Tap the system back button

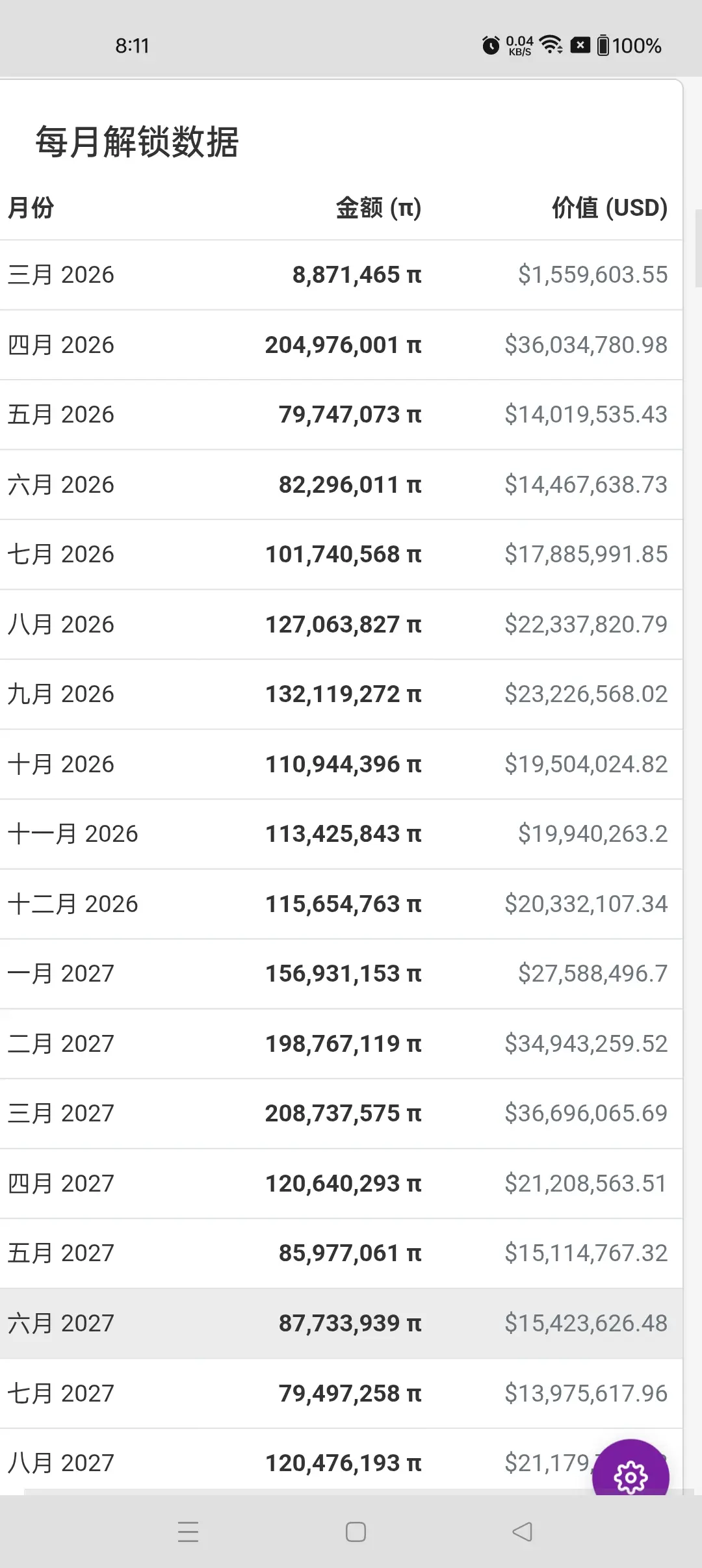click(x=523, y=1532)
